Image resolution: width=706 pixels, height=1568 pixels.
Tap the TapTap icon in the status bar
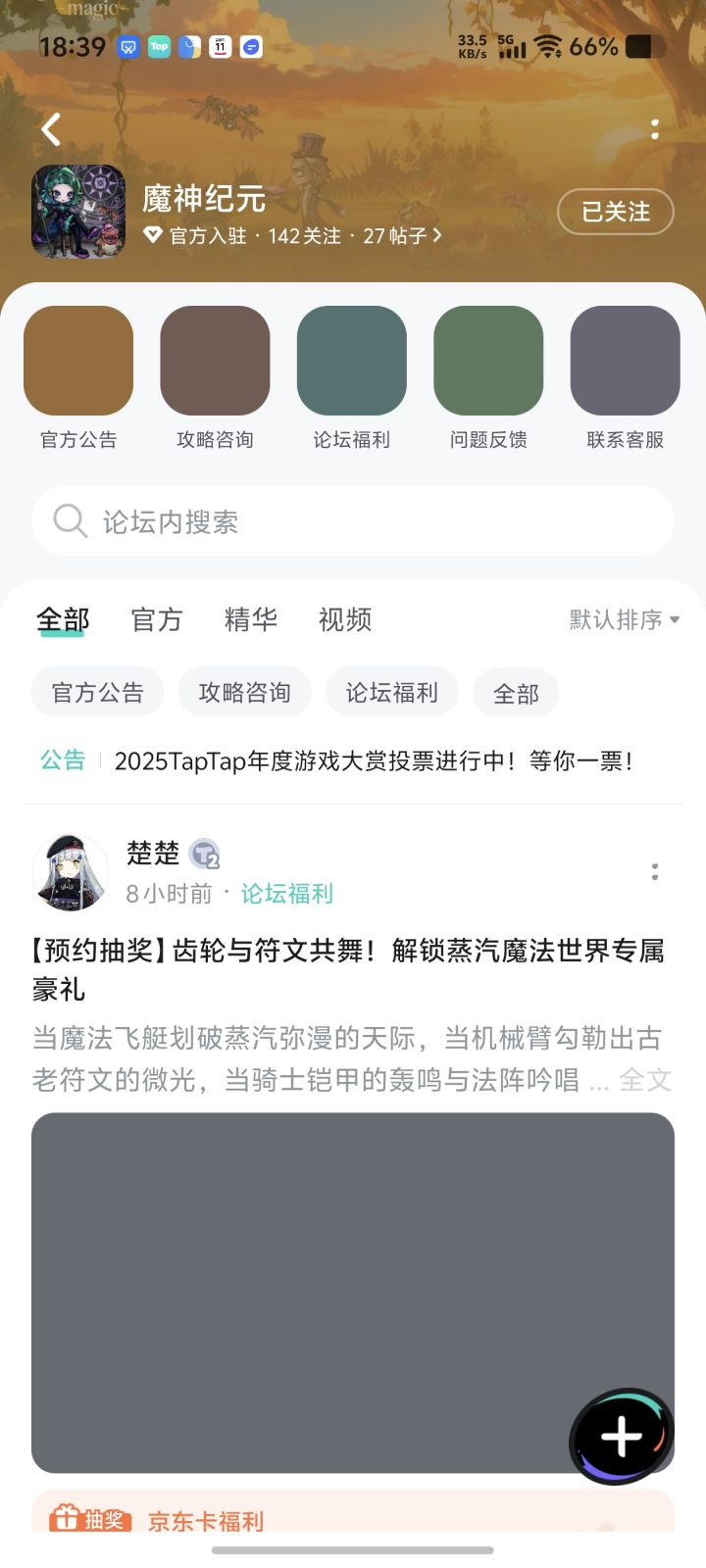[158, 46]
